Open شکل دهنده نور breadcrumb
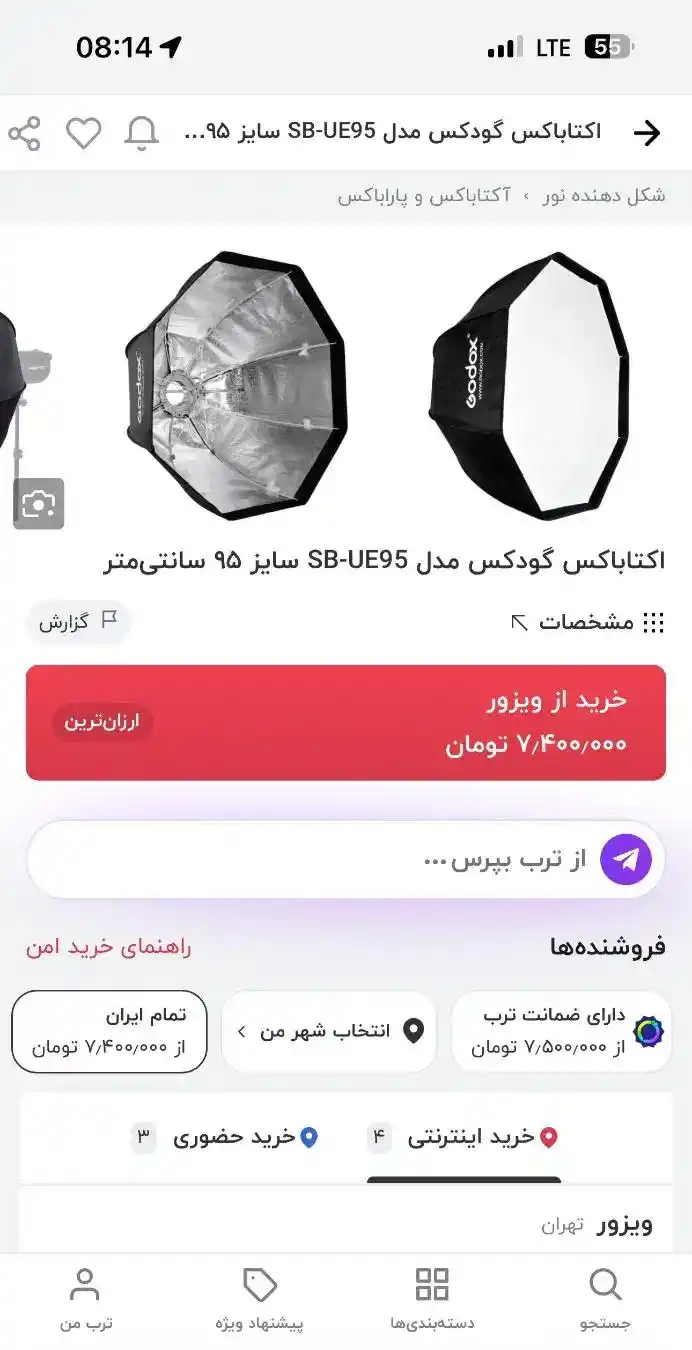This screenshot has height=1350, width=692. (x=604, y=196)
